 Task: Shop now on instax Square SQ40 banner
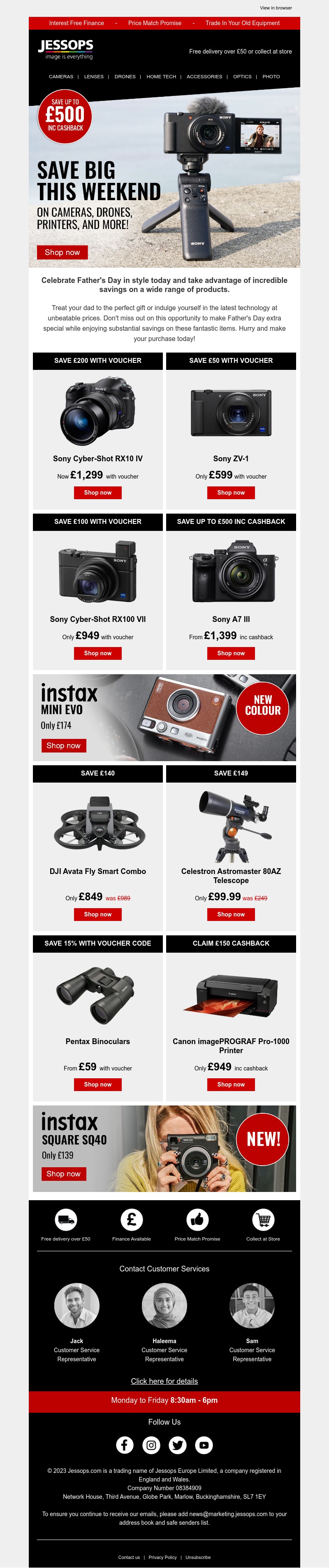pos(63,1173)
